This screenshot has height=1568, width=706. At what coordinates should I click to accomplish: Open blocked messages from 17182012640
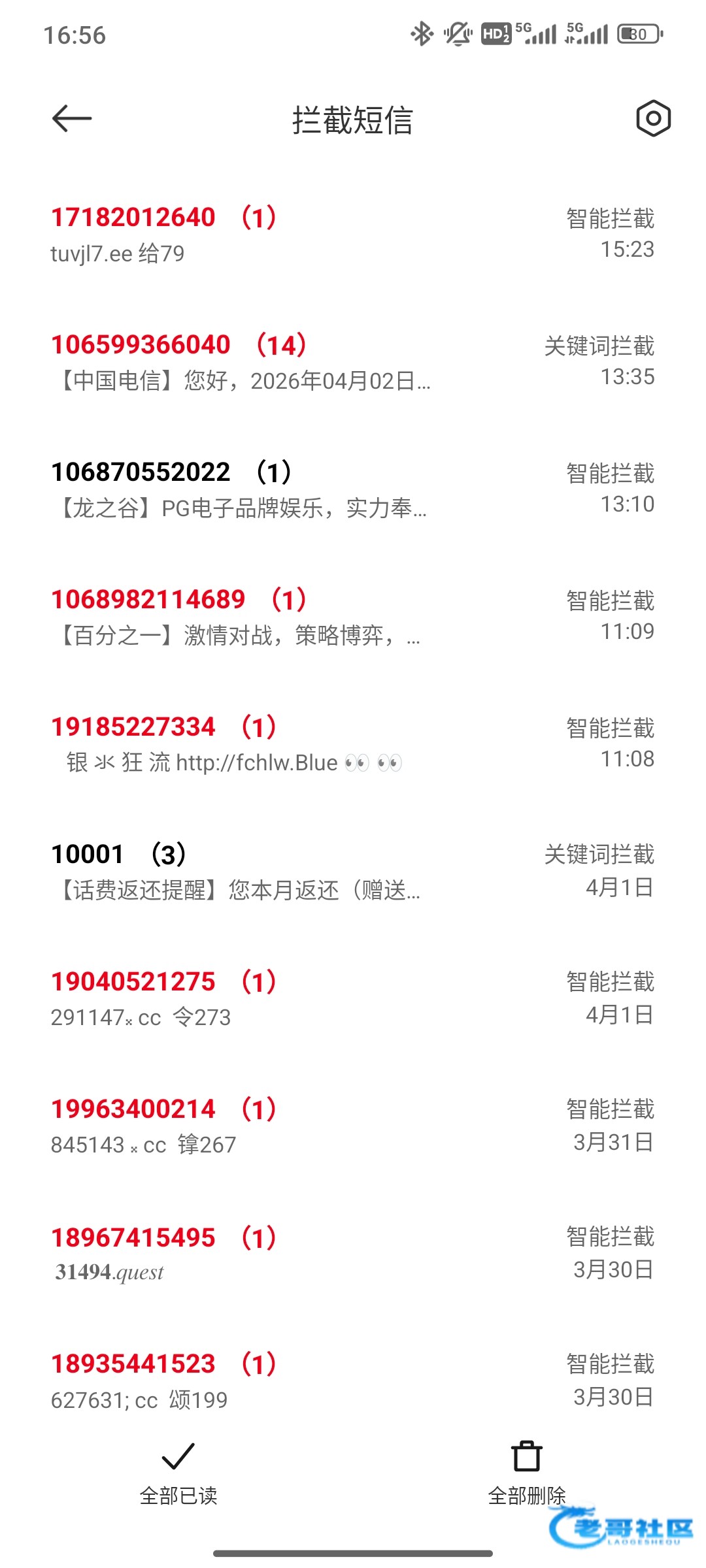[x=353, y=234]
